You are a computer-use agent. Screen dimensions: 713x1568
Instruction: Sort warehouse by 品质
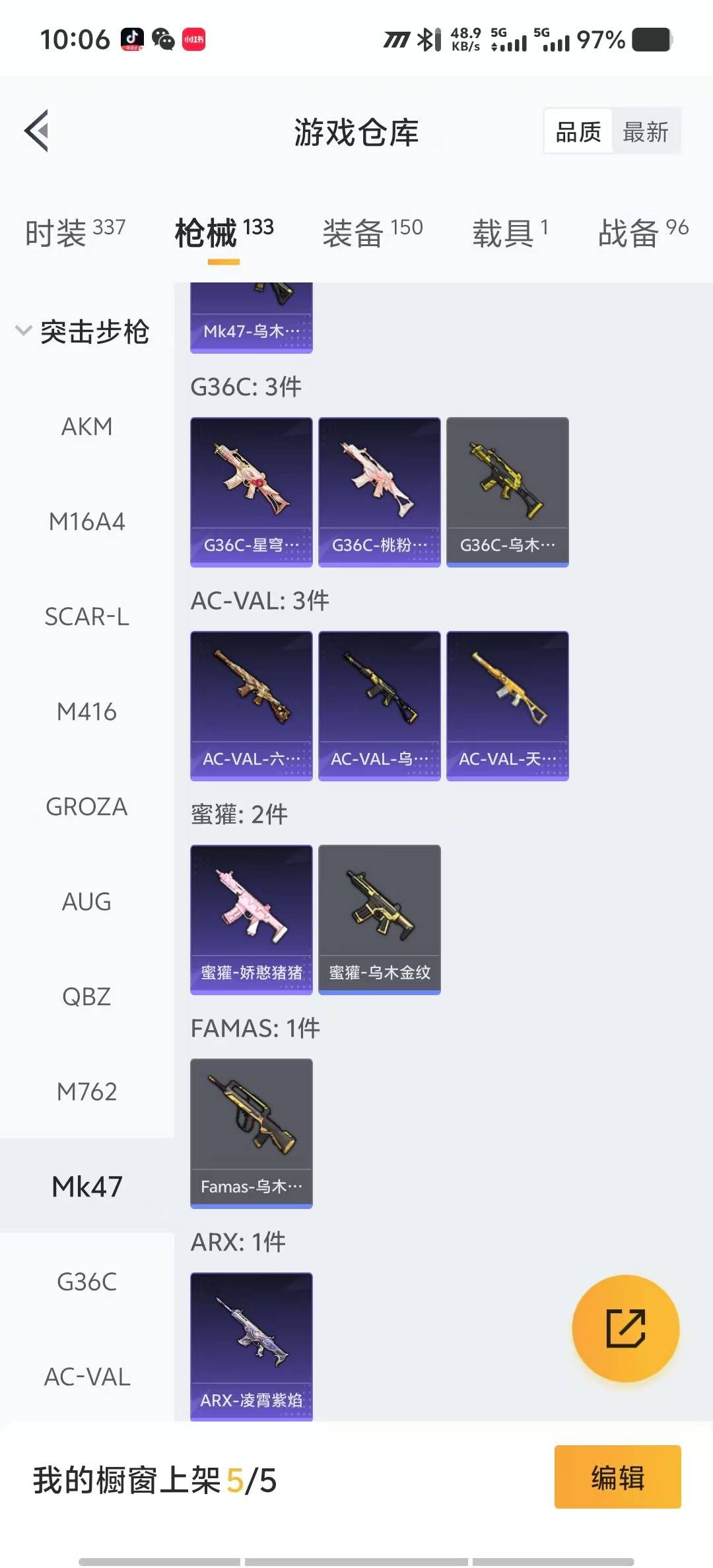point(578,132)
